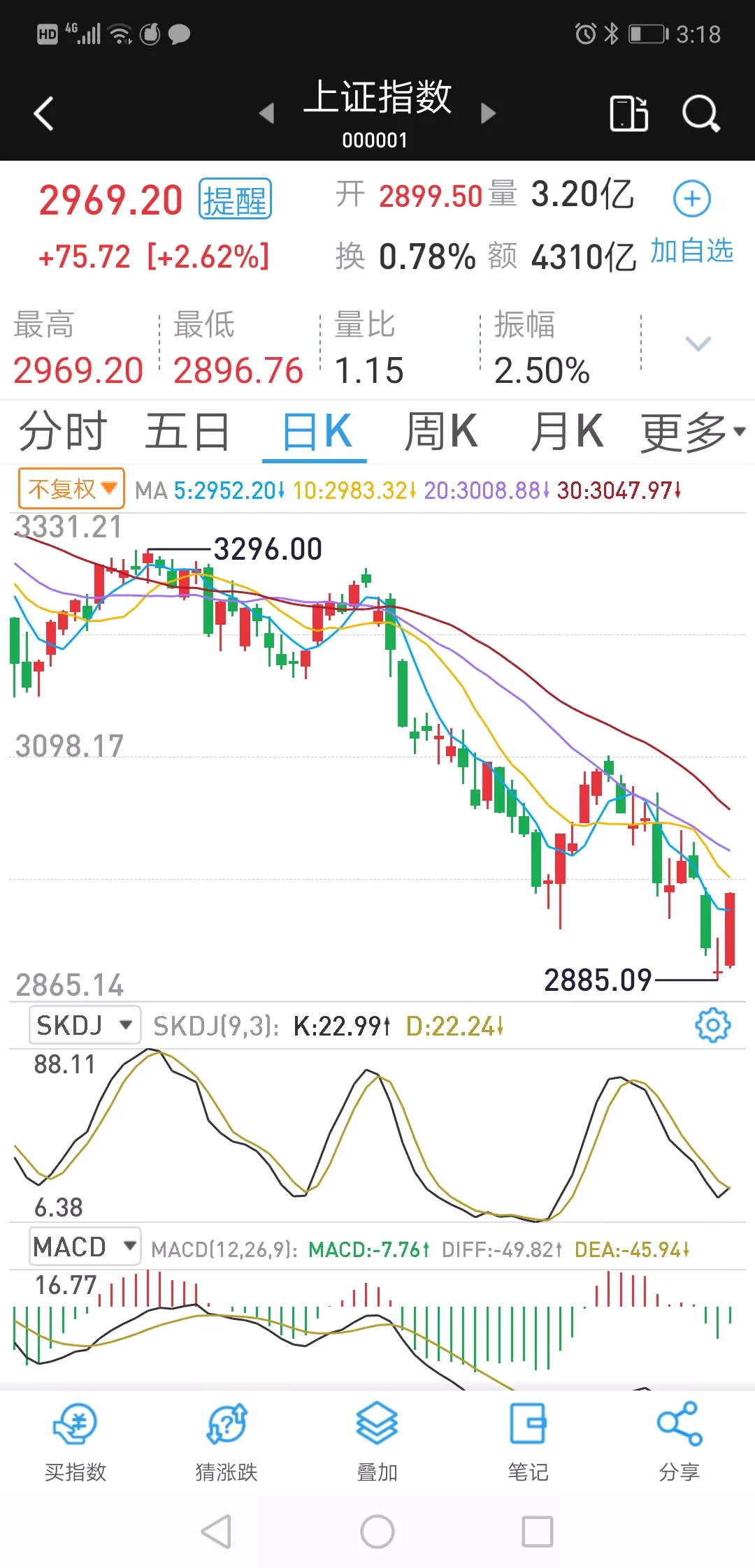Image resolution: width=755 pixels, height=1568 pixels.
Task: Expand more quote details with the chevron
Action: point(698,343)
